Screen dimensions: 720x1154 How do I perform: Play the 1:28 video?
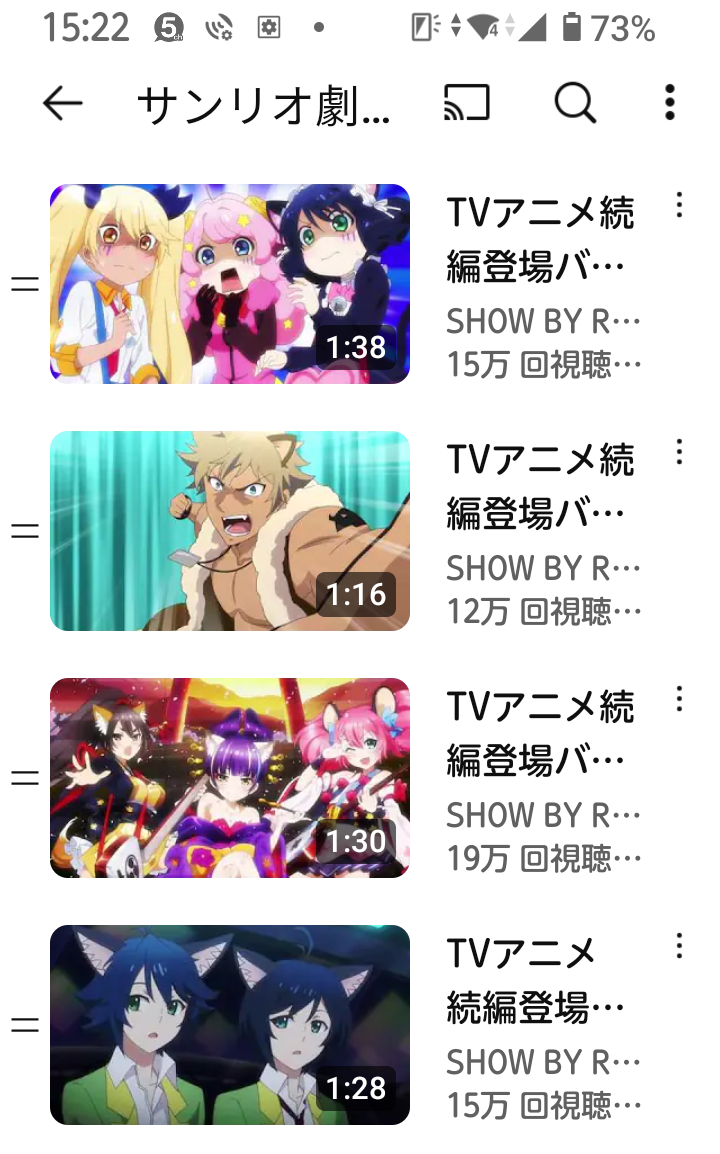pyautogui.click(x=230, y=1025)
